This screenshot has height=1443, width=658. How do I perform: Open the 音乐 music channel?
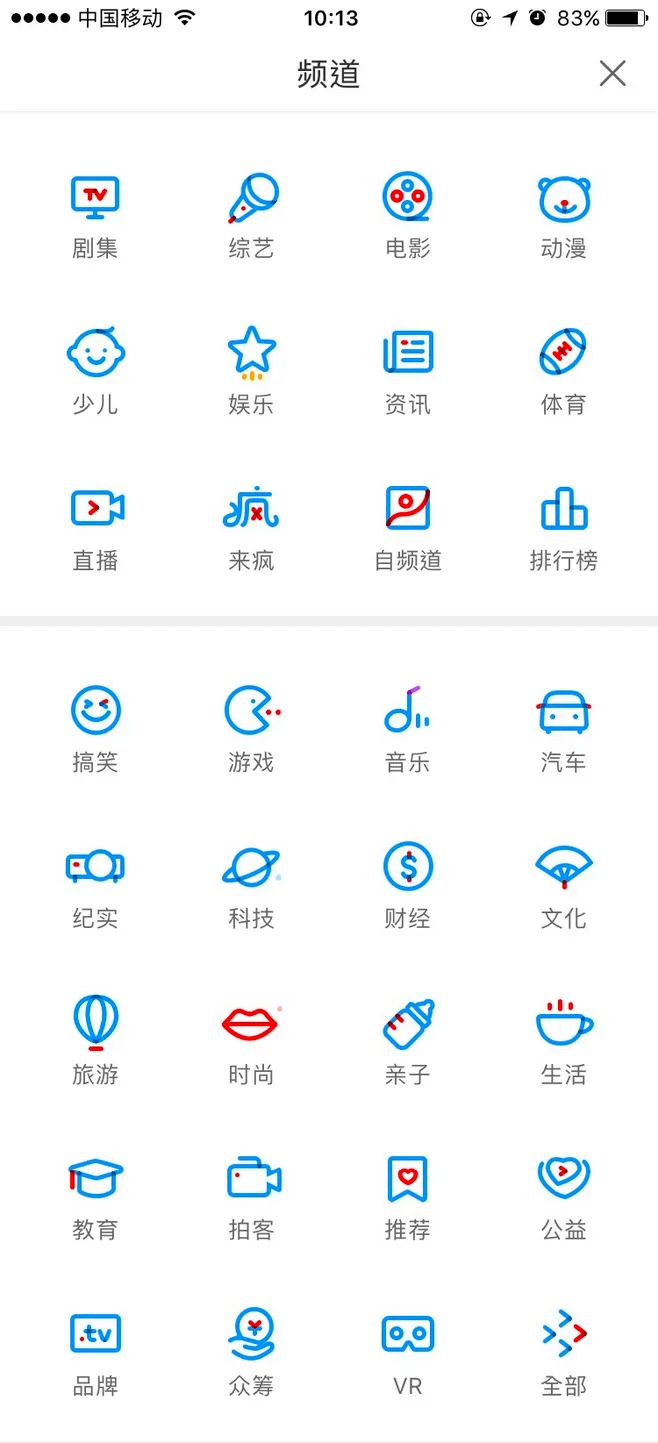407,729
